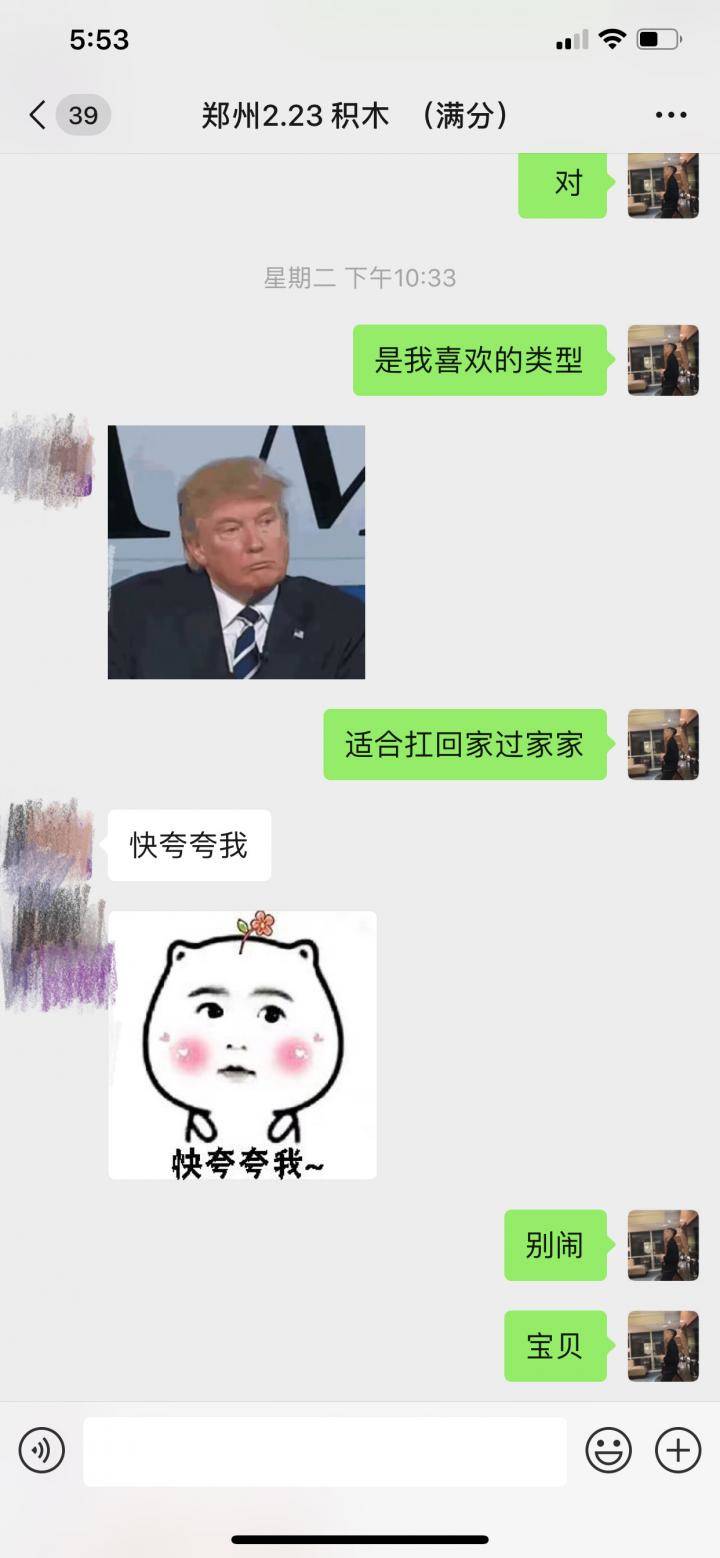The height and width of the screenshot is (1558, 720).
Task: Tap the Wi-Fi status icon
Action: [611, 38]
